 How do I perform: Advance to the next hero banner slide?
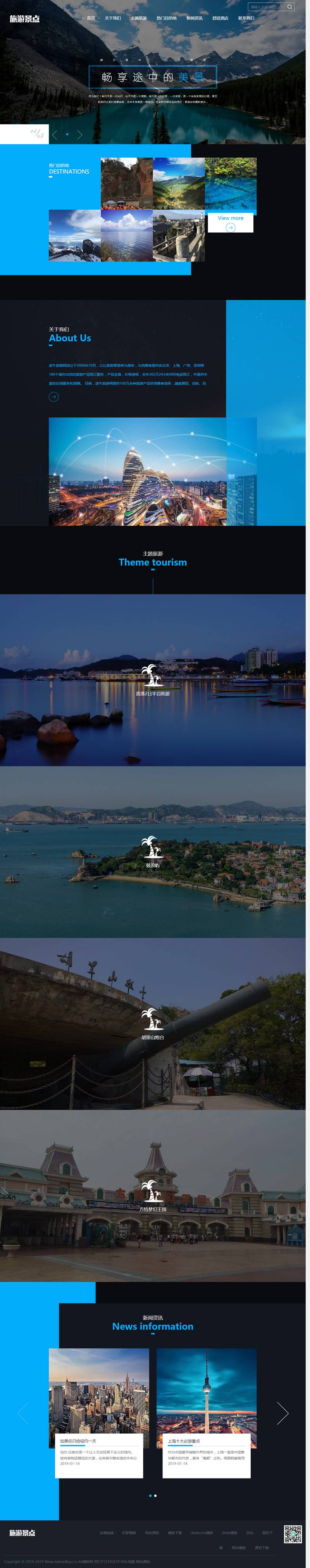click(79, 134)
